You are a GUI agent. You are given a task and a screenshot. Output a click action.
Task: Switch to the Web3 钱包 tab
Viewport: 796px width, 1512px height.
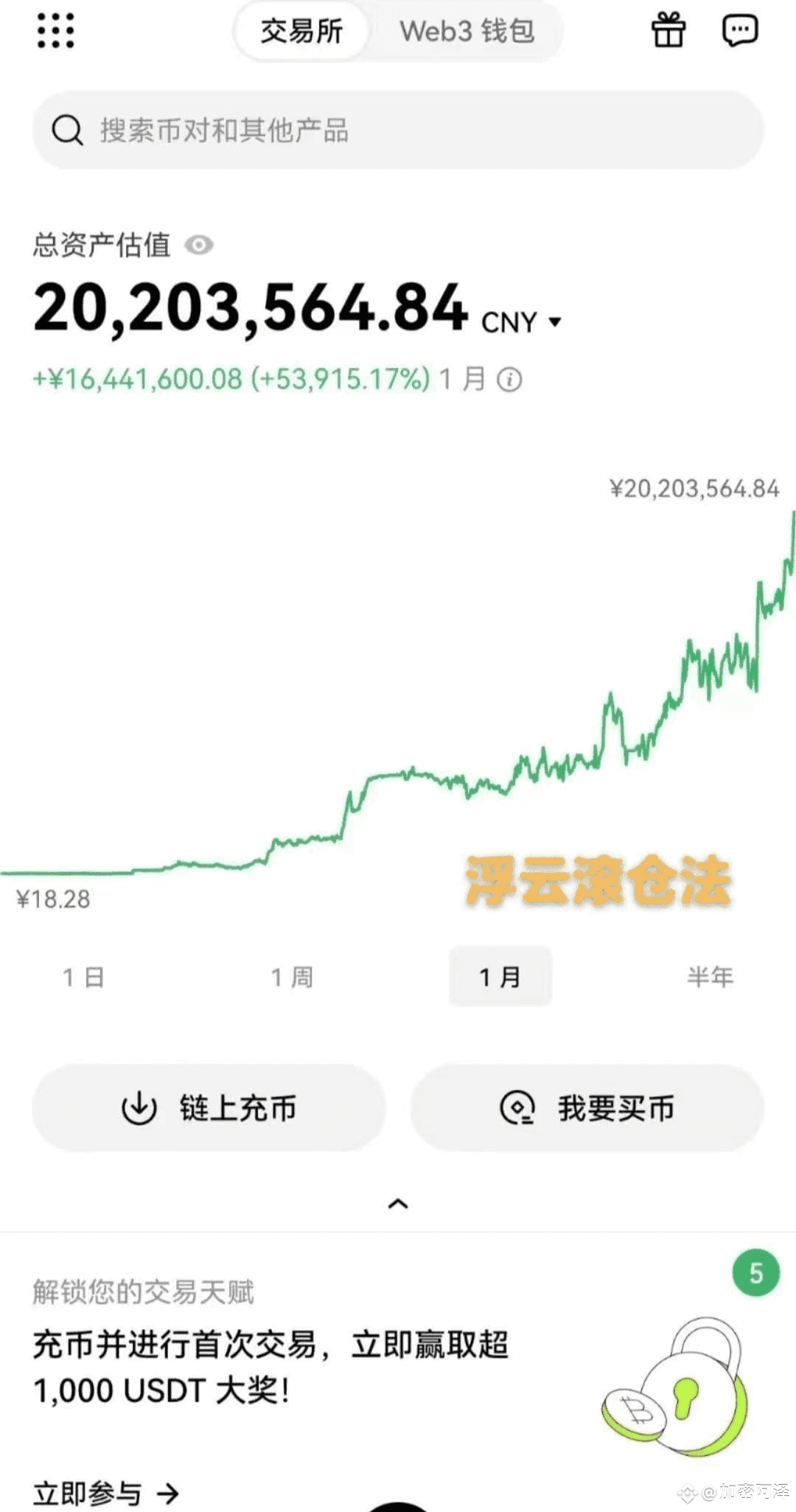(467, 31)
